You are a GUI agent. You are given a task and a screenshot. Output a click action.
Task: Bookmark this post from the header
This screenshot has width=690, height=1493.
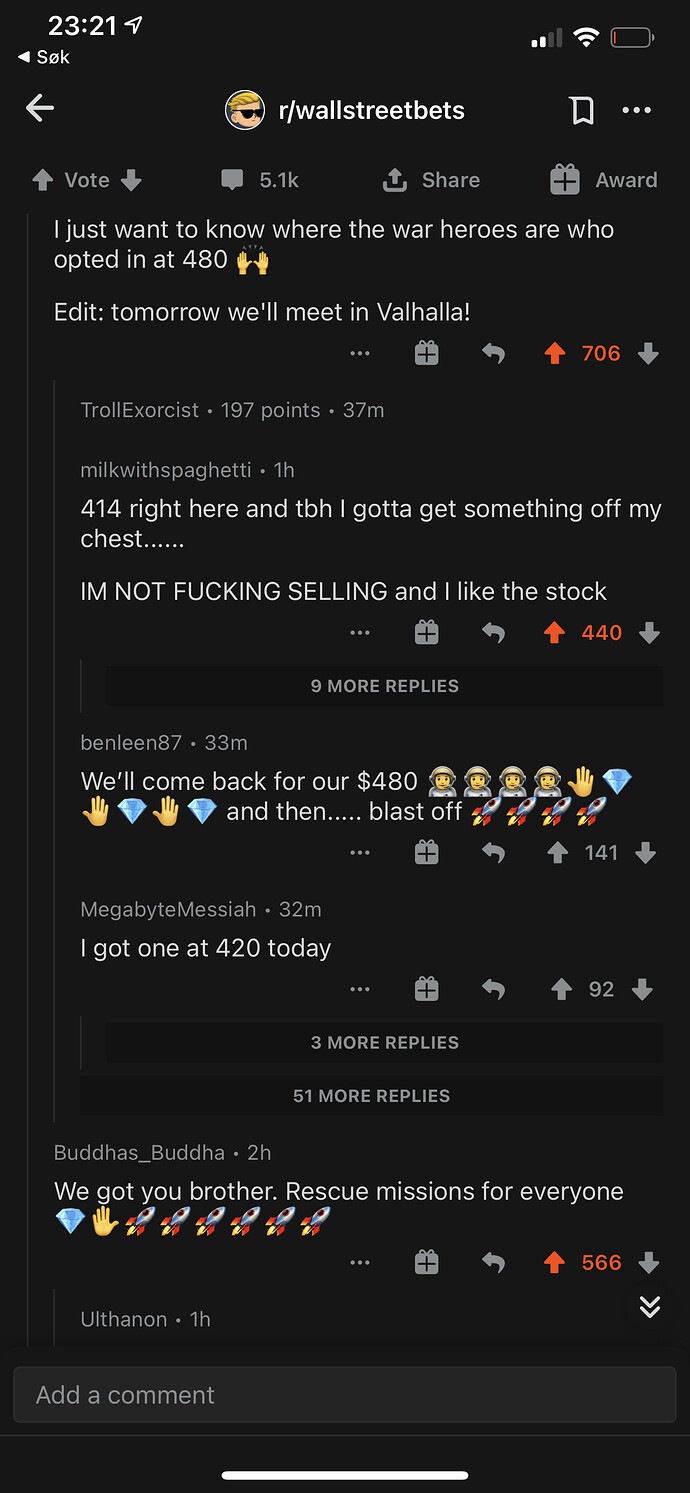coord(582,110)
